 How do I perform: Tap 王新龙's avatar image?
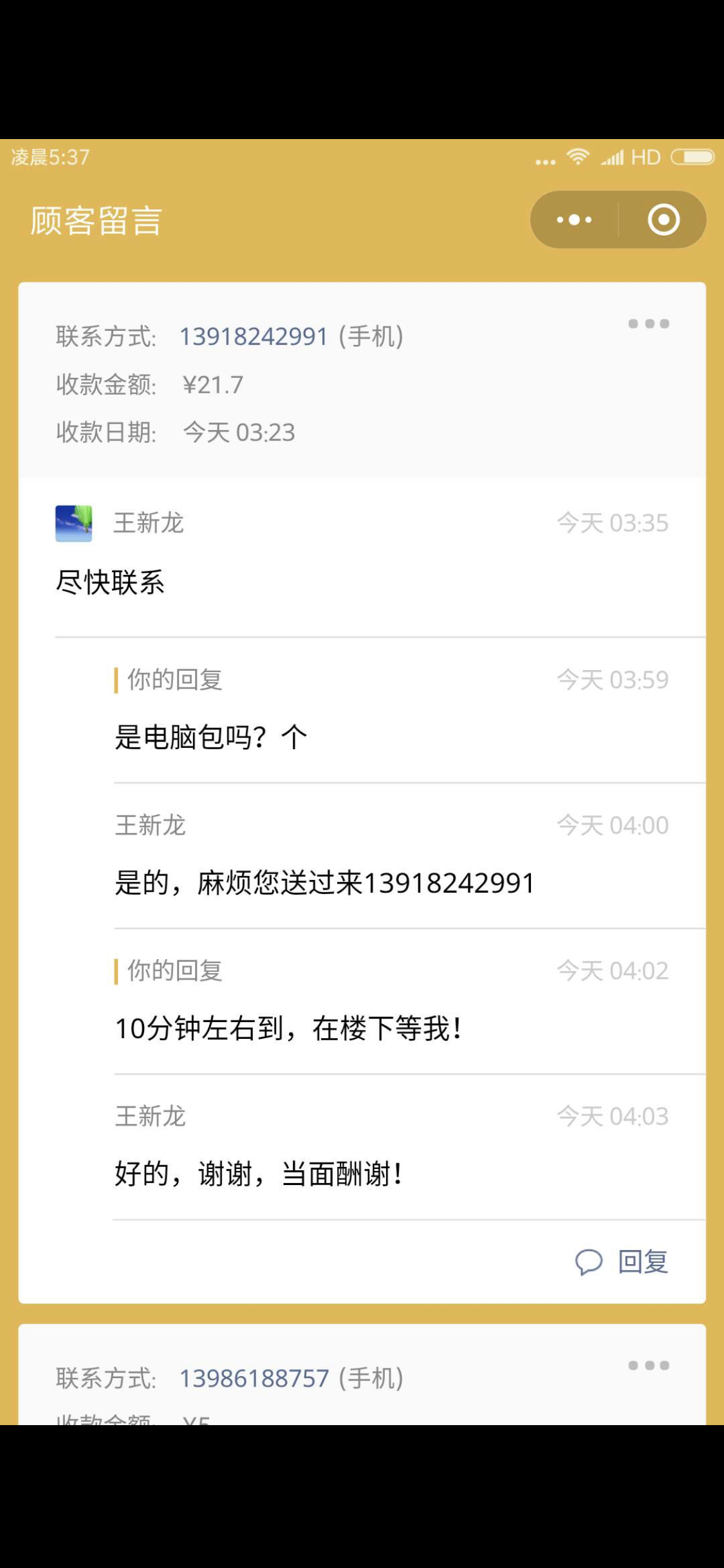click(73, 523)
